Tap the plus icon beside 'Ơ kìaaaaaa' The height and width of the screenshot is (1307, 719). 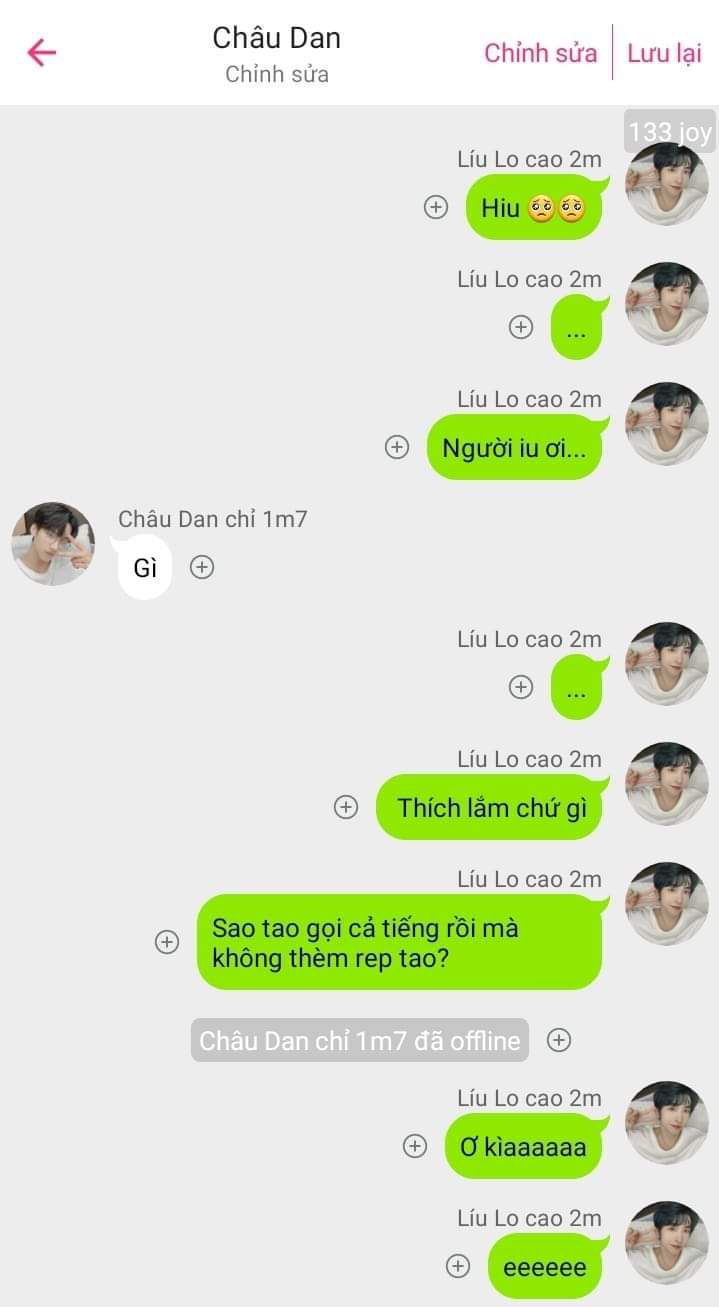click(x=415, y=1146)
